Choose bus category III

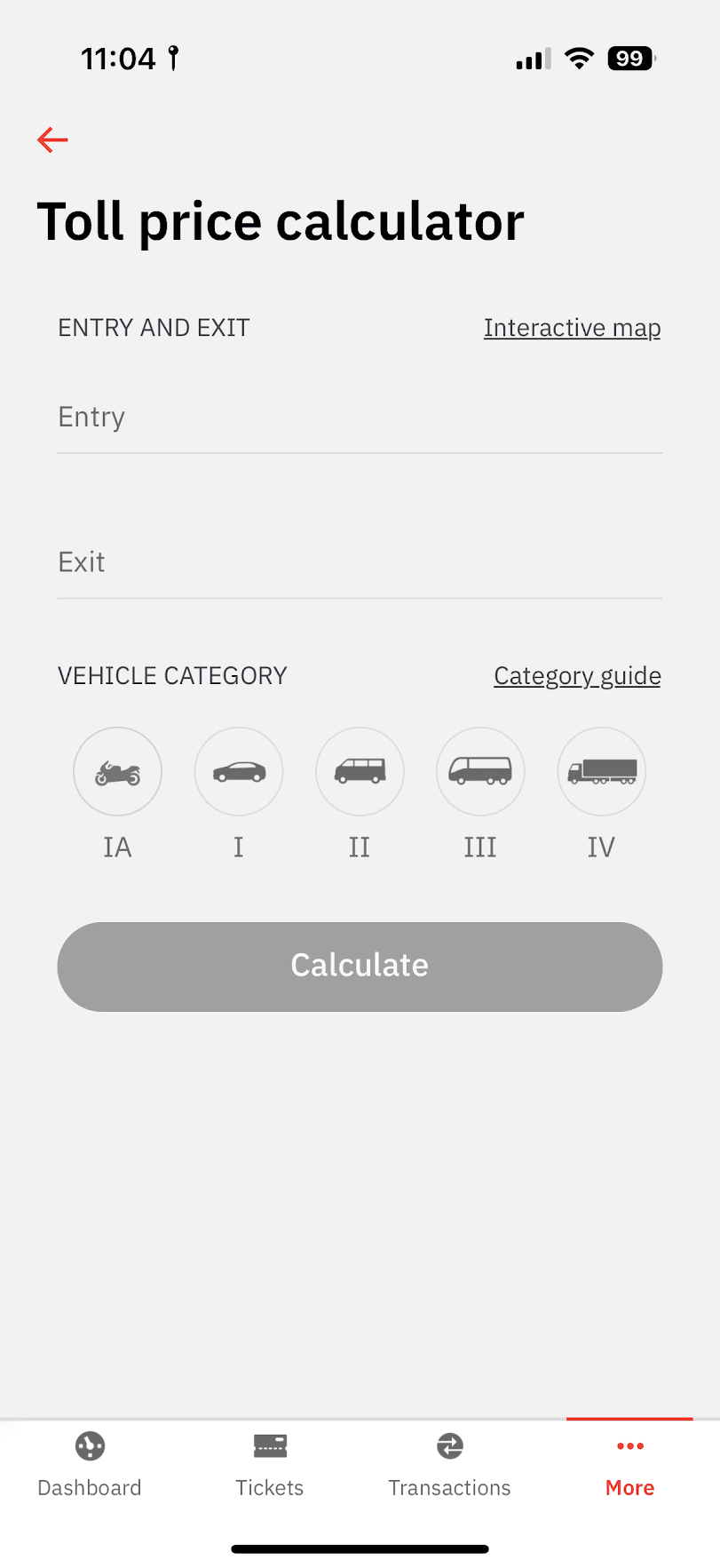point(480,772)
